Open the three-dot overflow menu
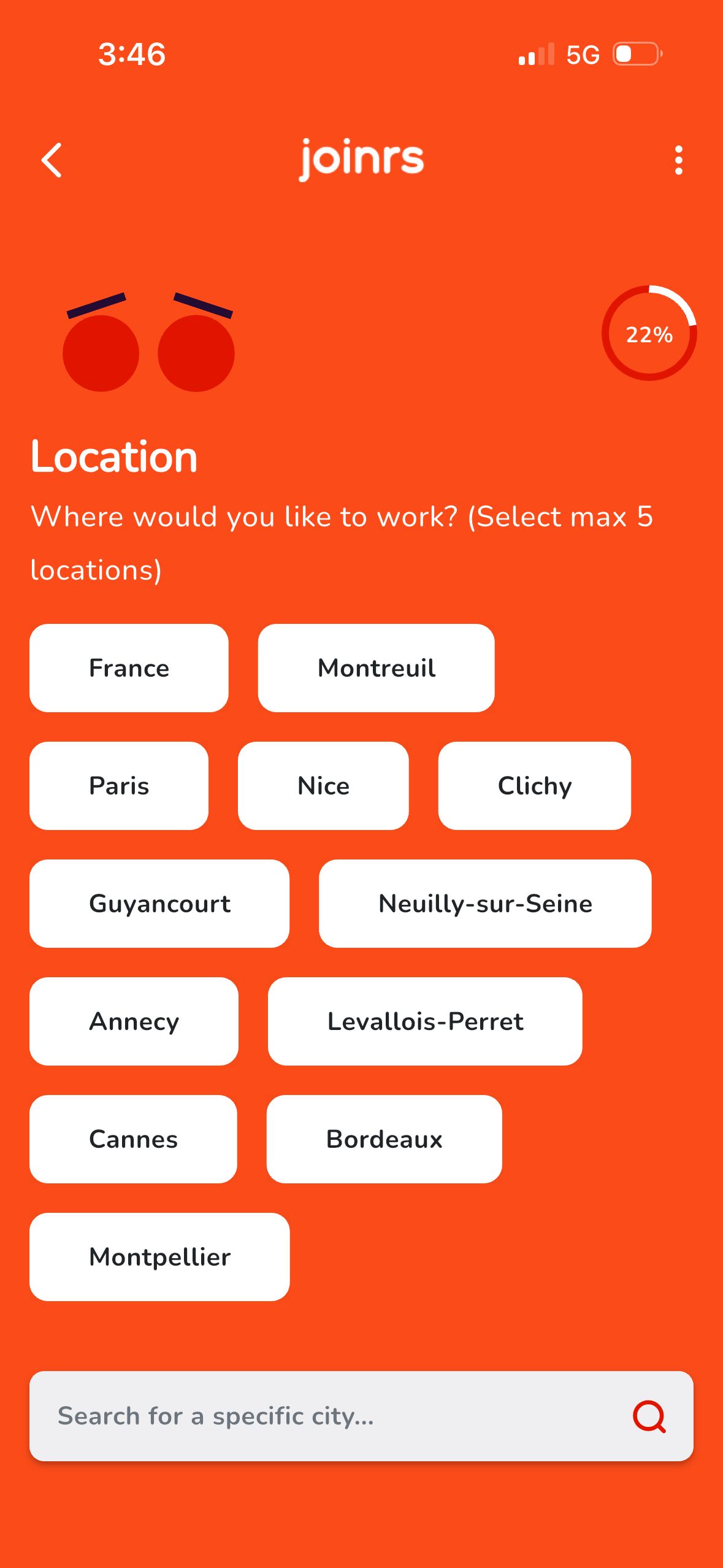 coord(678,160)
